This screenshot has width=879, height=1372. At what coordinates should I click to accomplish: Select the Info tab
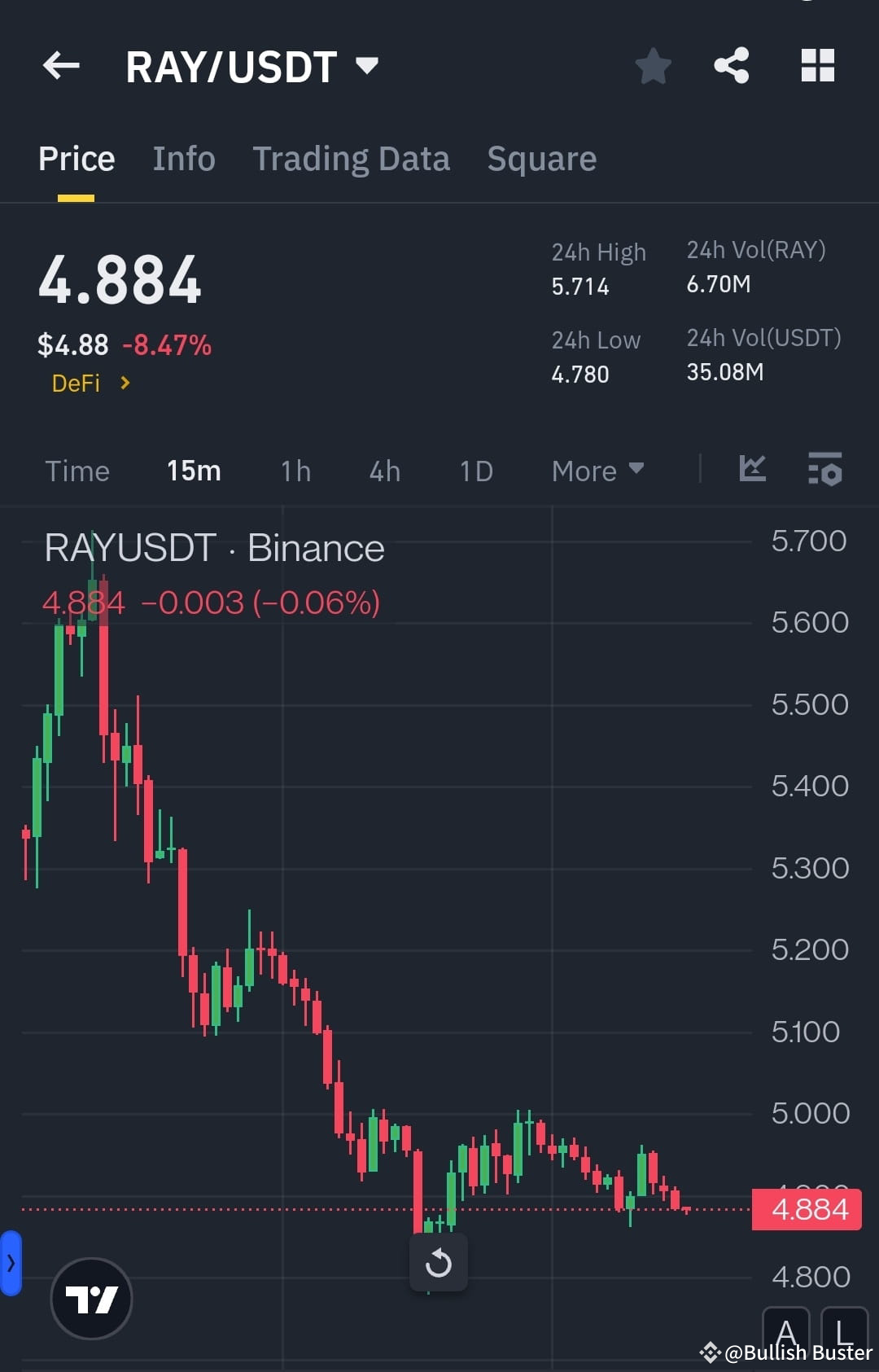[183, 158]
